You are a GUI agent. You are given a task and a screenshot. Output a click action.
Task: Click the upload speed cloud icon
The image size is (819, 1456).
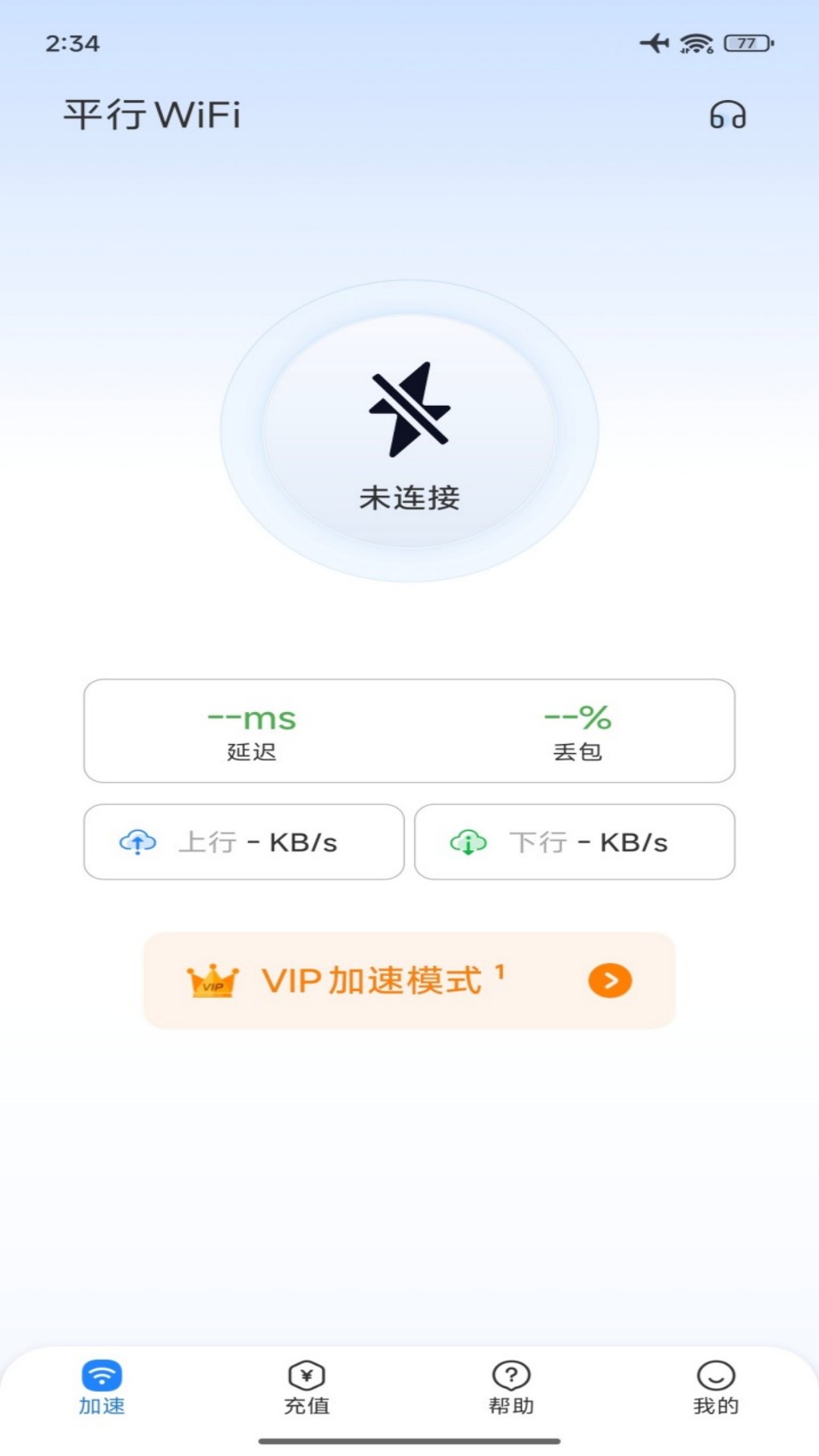click(136, 842)
